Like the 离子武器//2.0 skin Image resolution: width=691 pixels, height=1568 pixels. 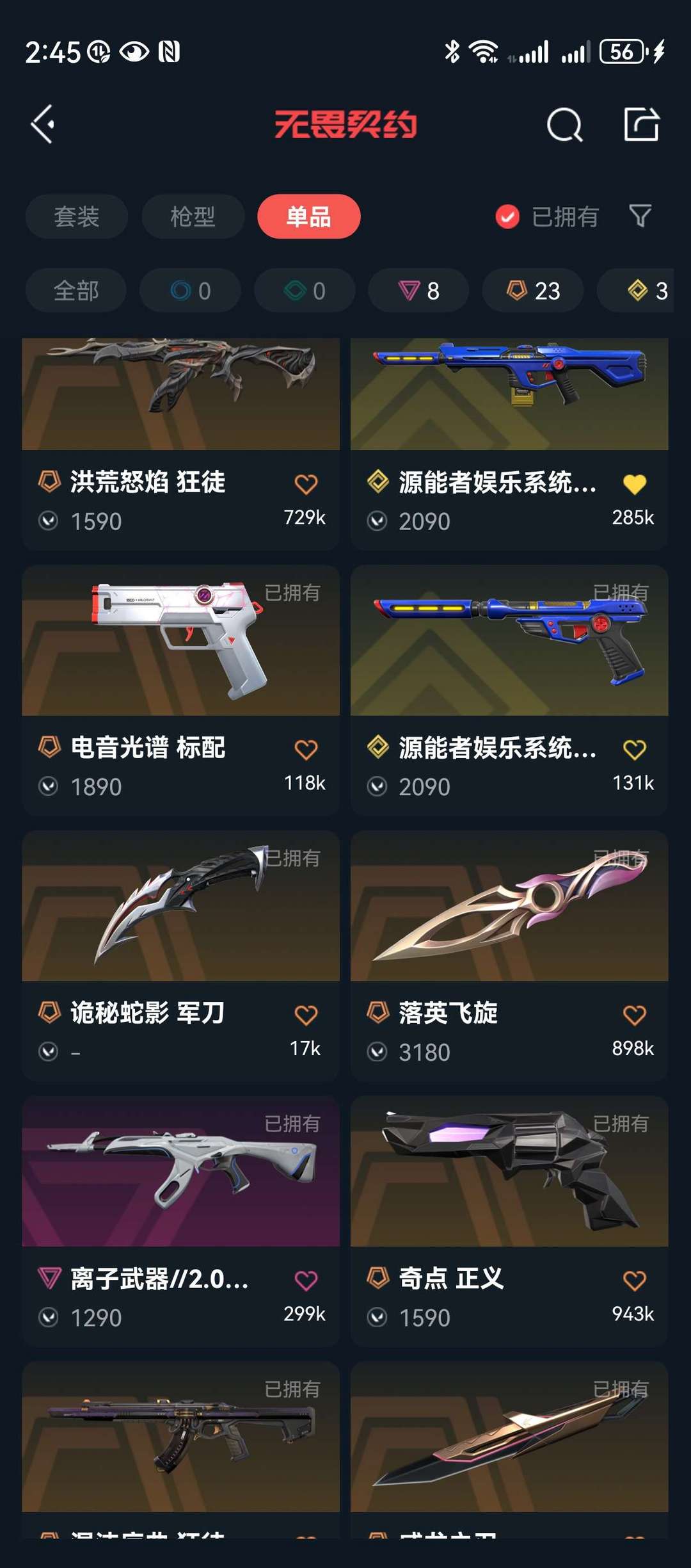click(x=306, y=1281)
